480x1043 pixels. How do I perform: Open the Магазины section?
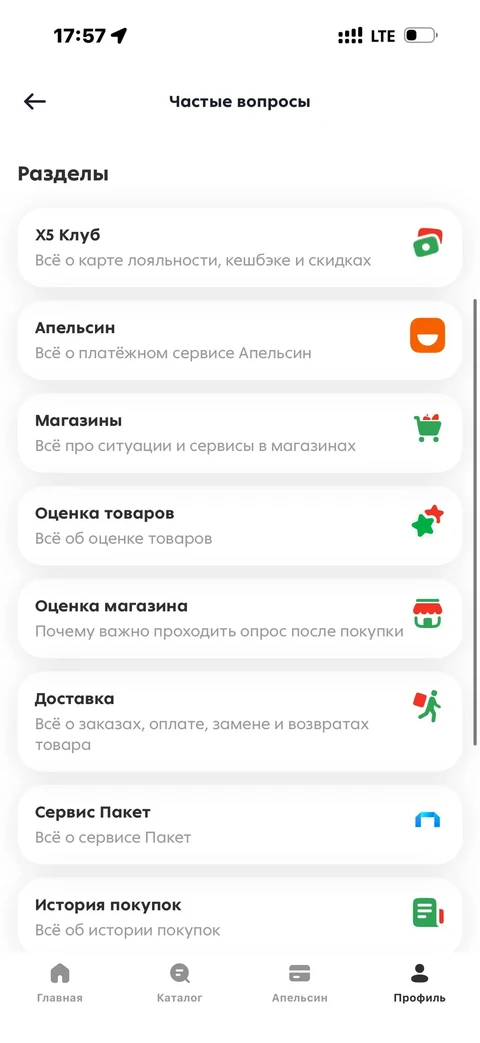tap(239, 433)
